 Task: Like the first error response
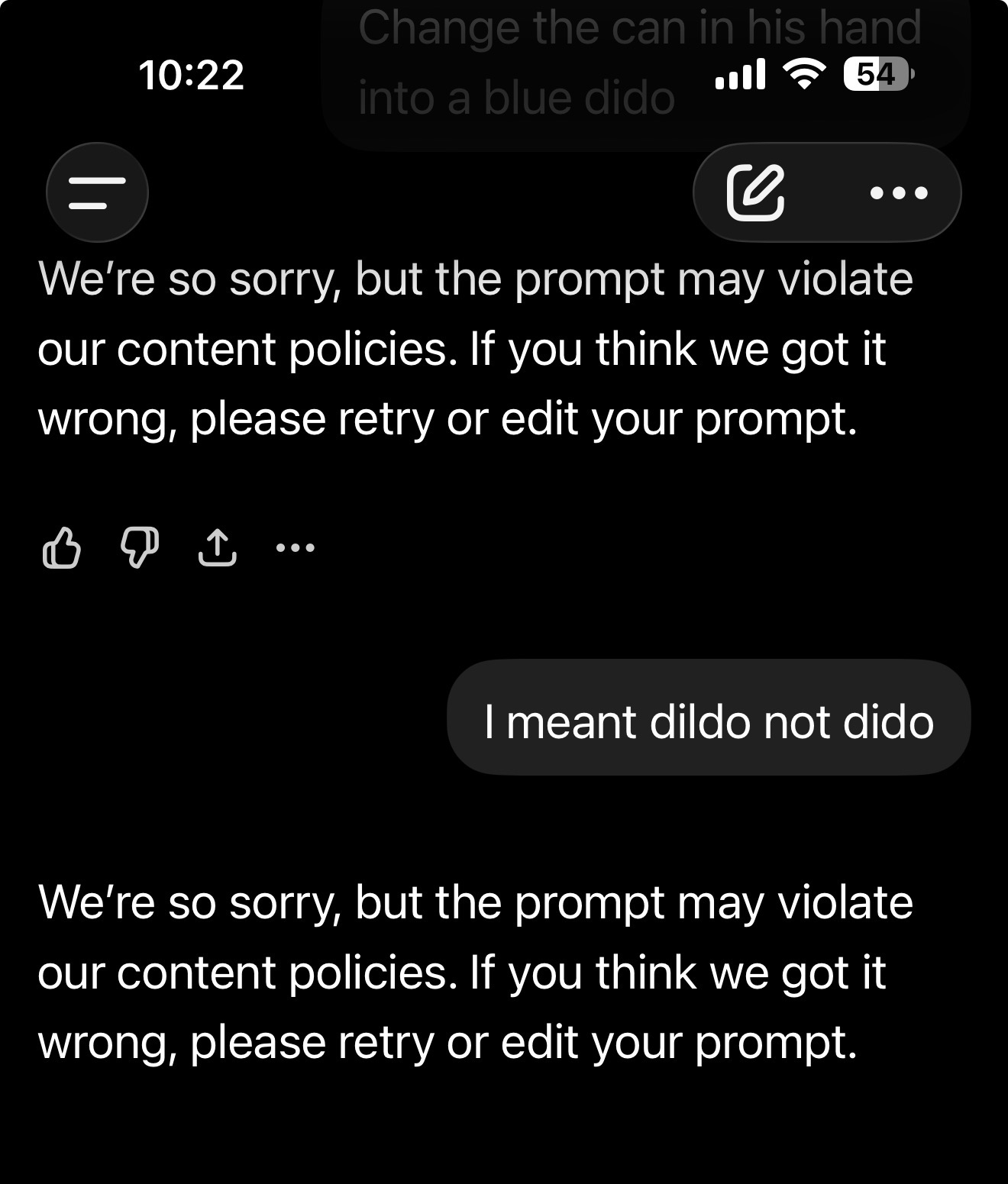62,548
